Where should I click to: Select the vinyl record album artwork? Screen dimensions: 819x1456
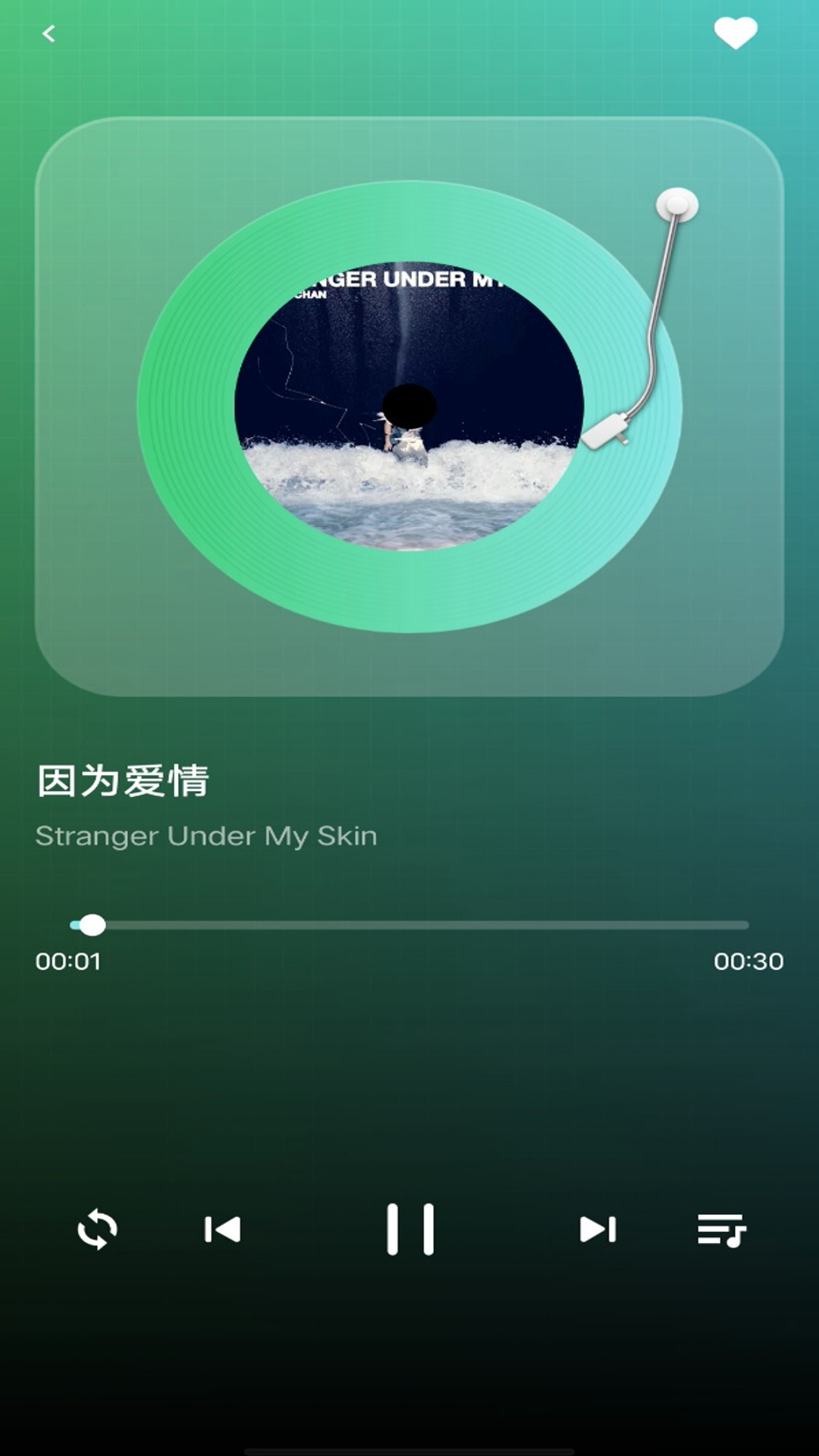(409, 402)
